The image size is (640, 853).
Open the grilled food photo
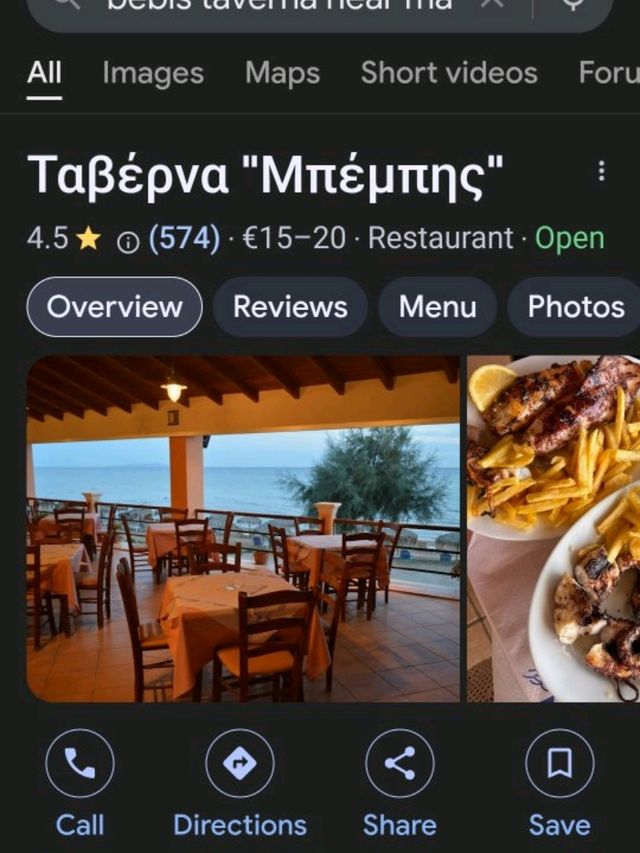(x=553, y=529)
